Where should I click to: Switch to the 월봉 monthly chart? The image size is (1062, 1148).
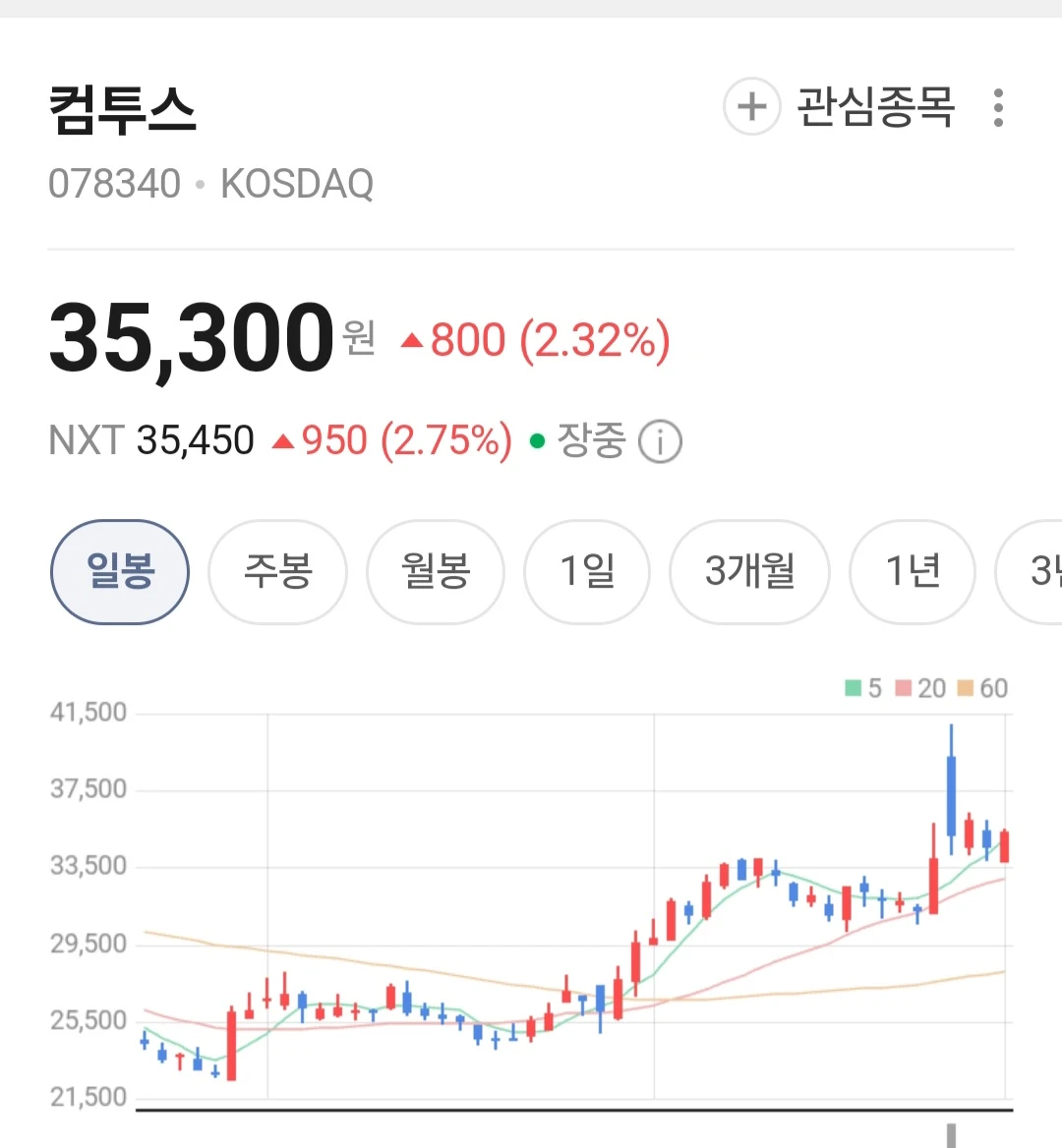point(435,572)
